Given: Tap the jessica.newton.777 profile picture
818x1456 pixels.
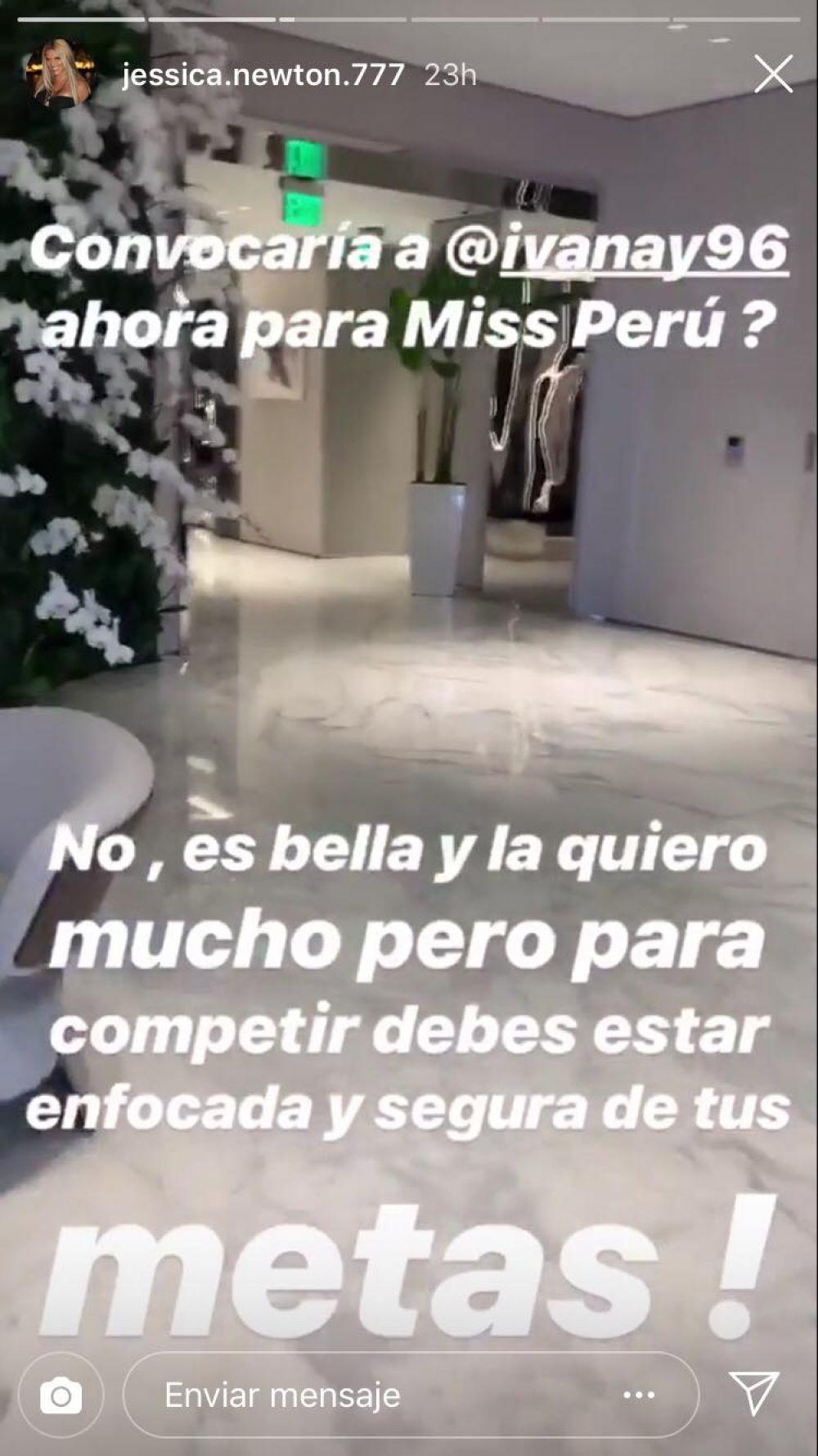Looking at the screenshot, I should point(62,74).
